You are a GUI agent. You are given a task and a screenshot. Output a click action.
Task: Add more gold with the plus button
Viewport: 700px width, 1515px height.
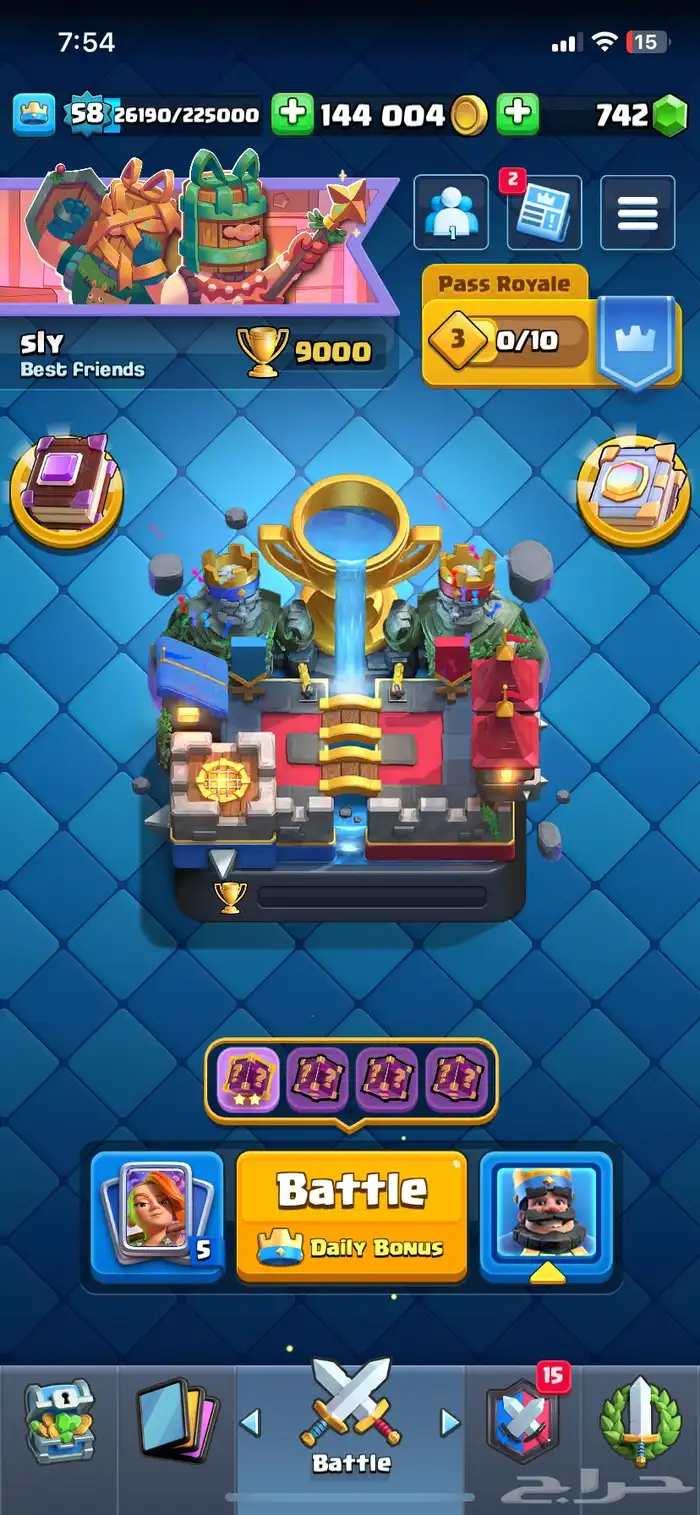293,115
